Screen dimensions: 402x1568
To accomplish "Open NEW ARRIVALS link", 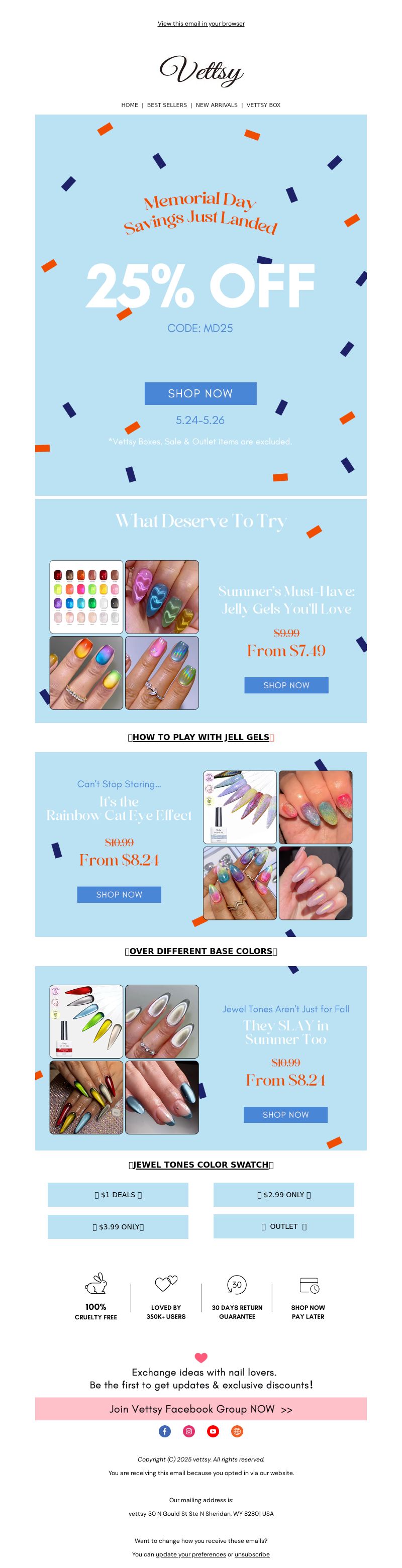I will [x=216, y=106].
